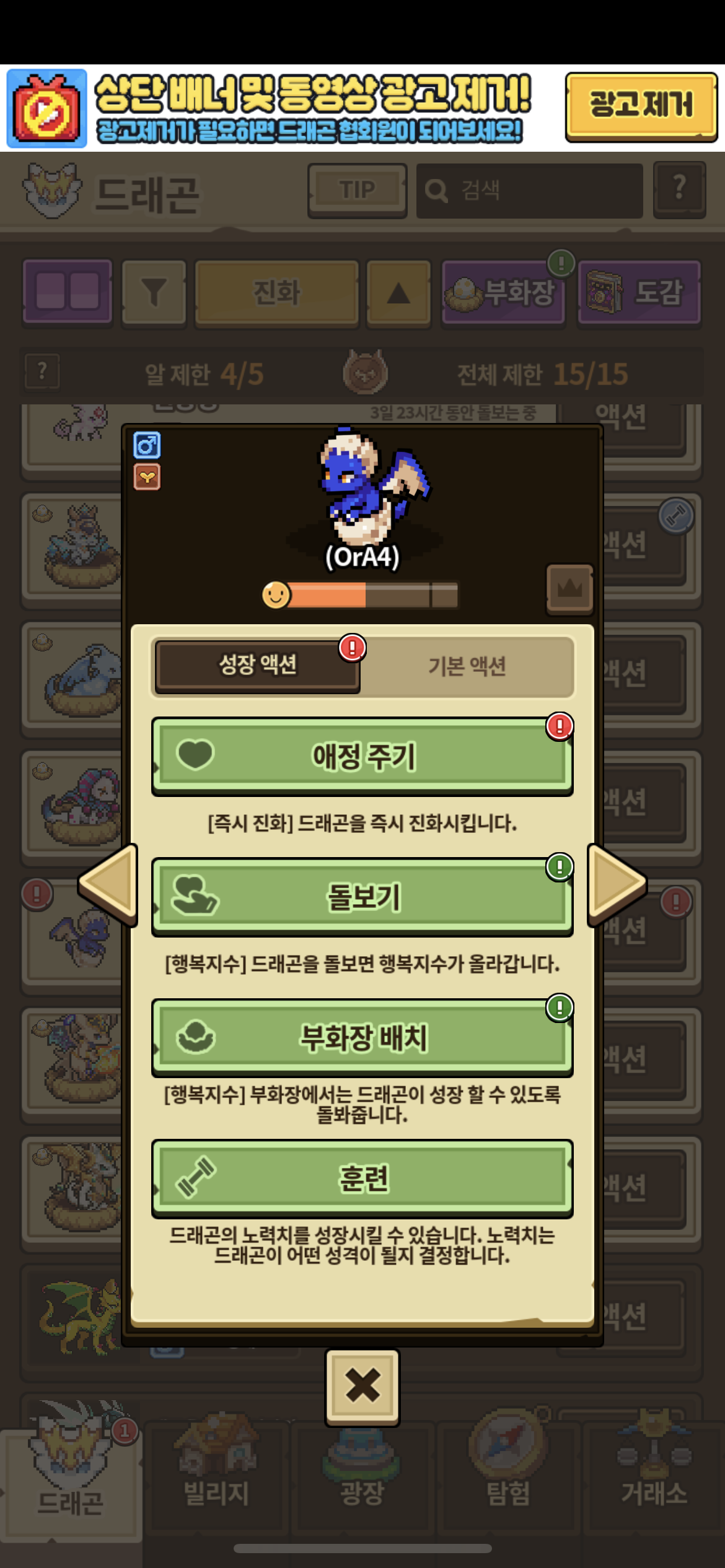Tap the crown icon beside happiness bar
Screen dimensions: 725x1568
click(569, 589)
